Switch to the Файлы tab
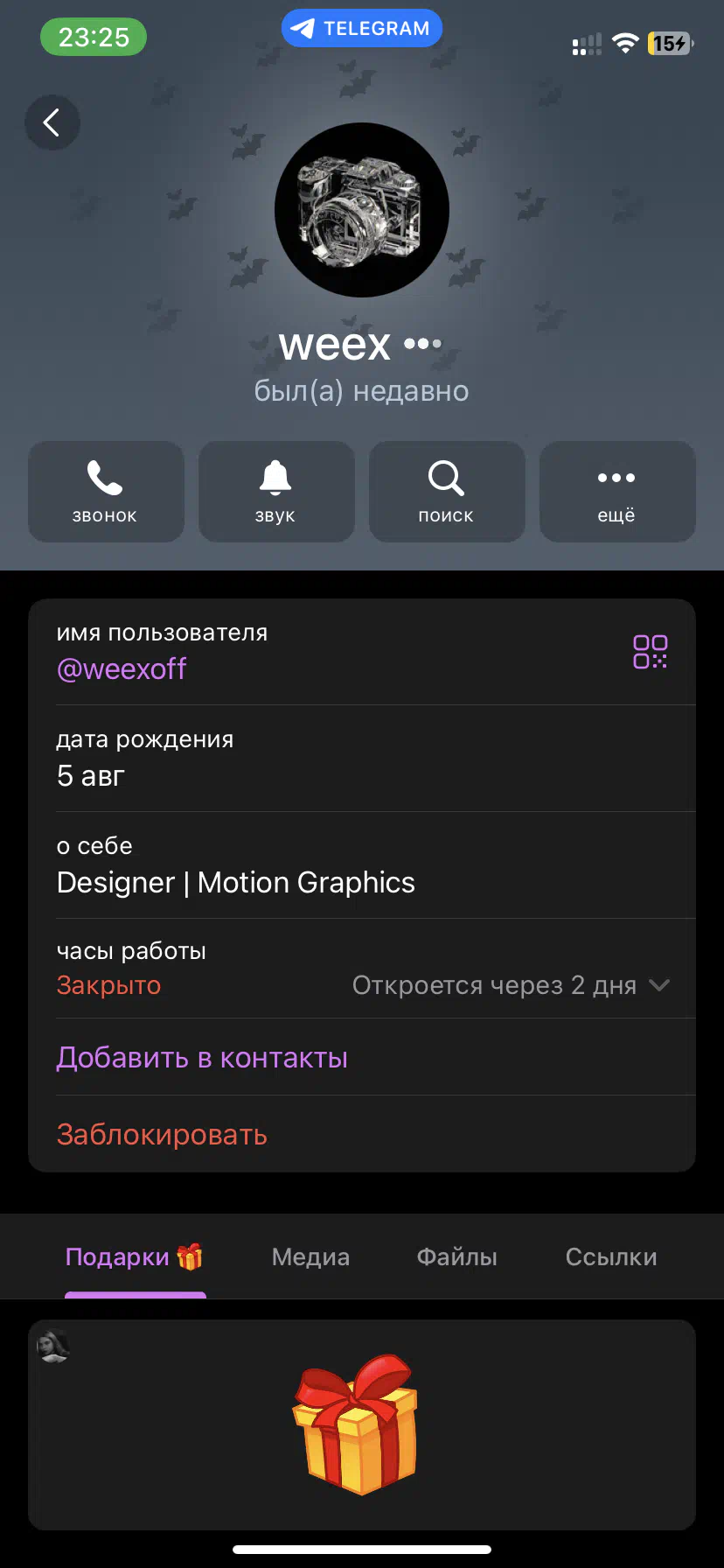Viewport: 724px width, 1568px height. coord(456,1257)
